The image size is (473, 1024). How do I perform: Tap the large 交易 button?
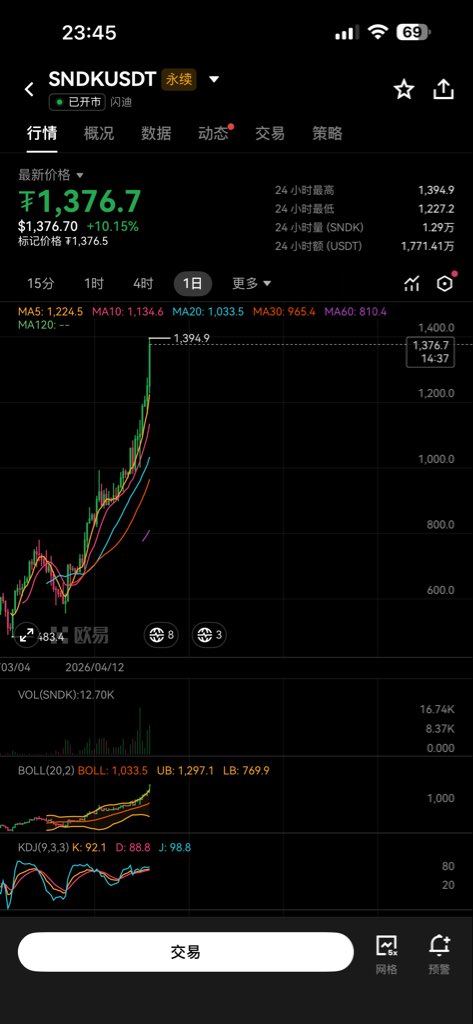point(186,952)
